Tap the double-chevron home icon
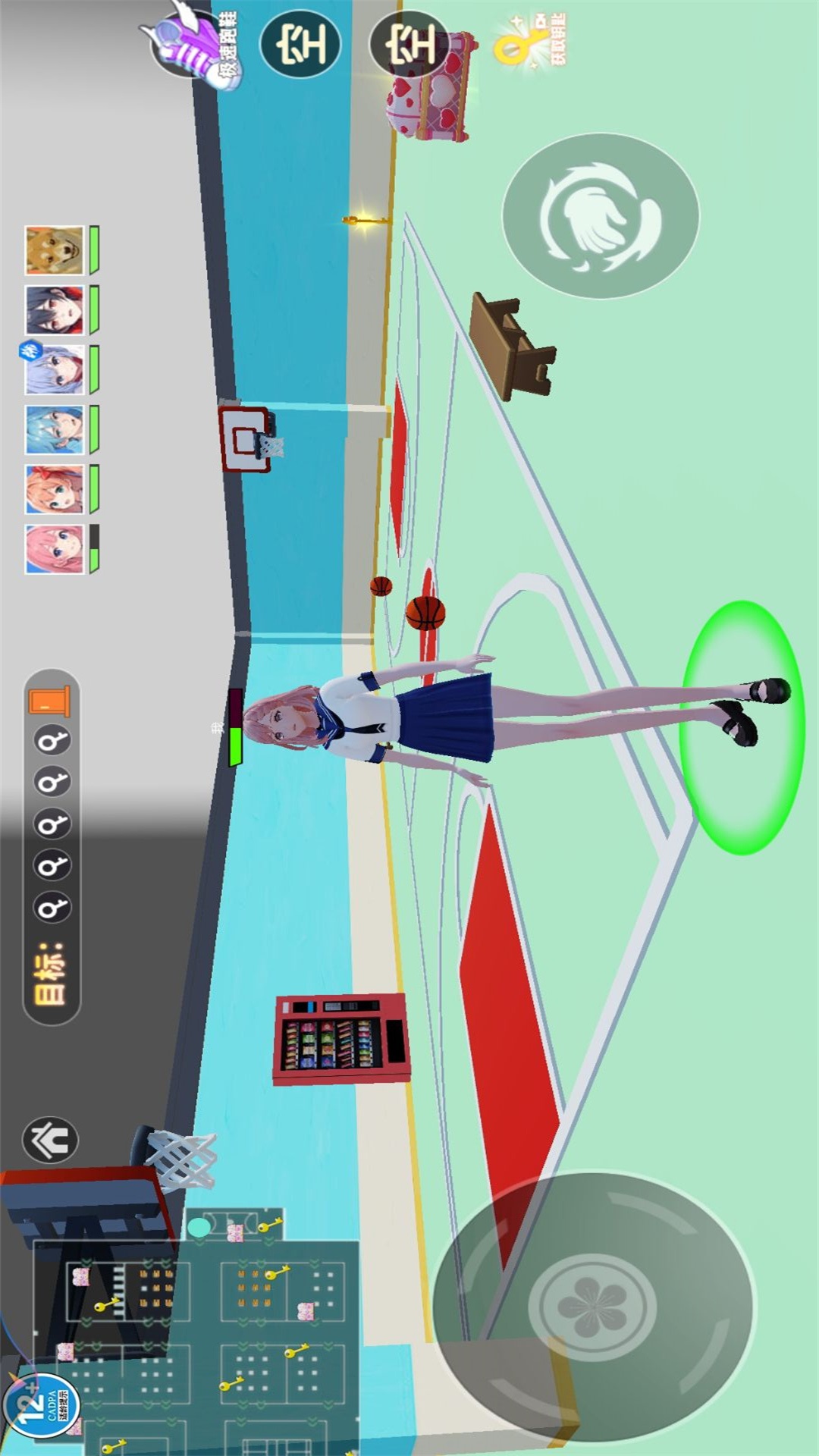 point(51,1139)
